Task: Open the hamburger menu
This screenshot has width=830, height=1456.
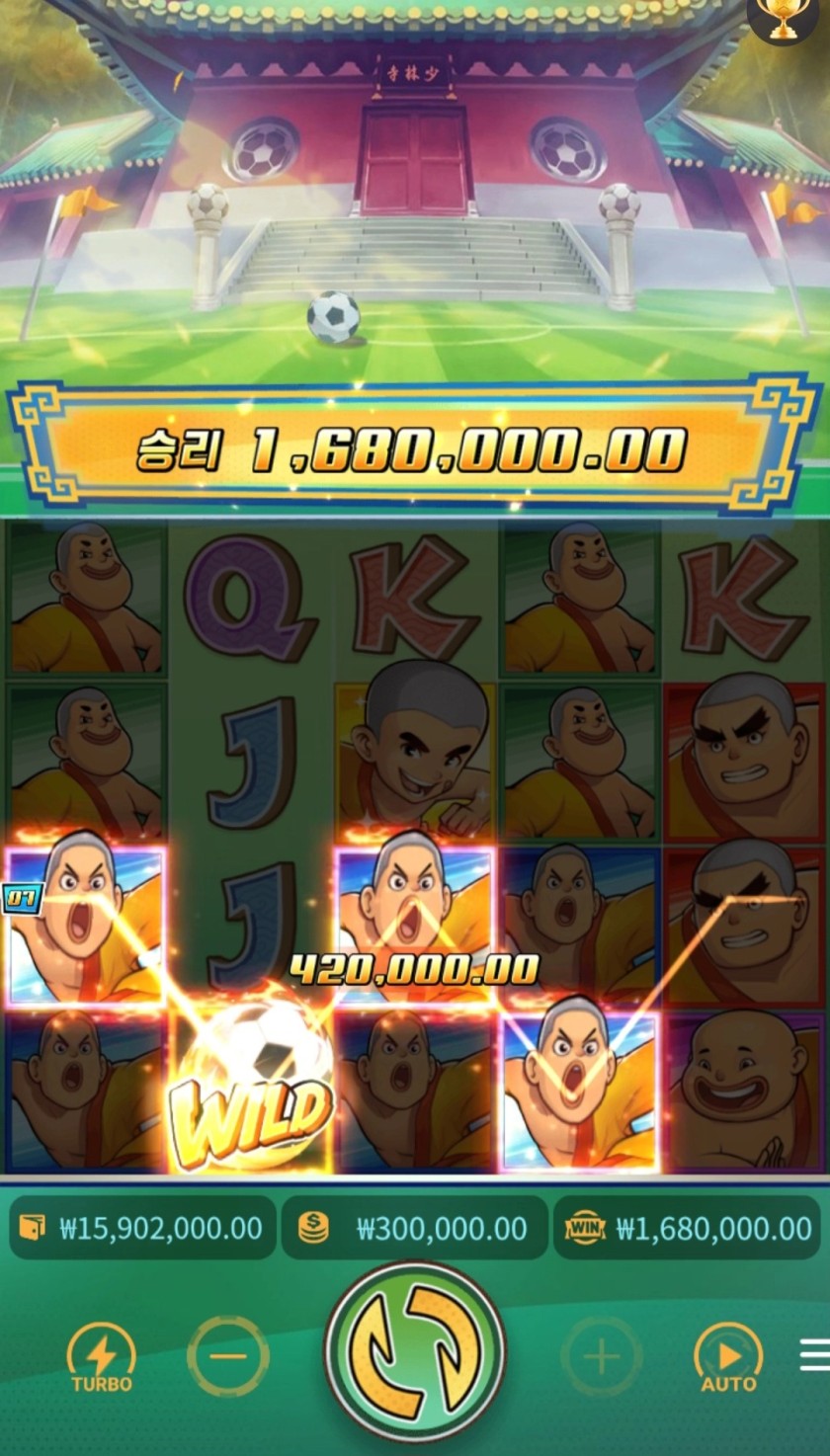Action: pyautogui.click(x=814, y=1355)
